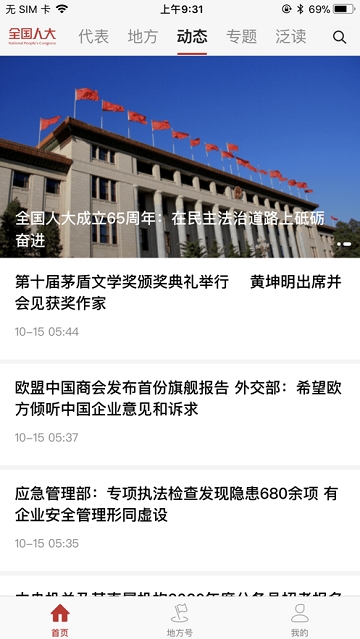Read the 欧盟中国商会发布首份旗舰报告 article
Screen dimensions: 360x639
coord(180,414)
